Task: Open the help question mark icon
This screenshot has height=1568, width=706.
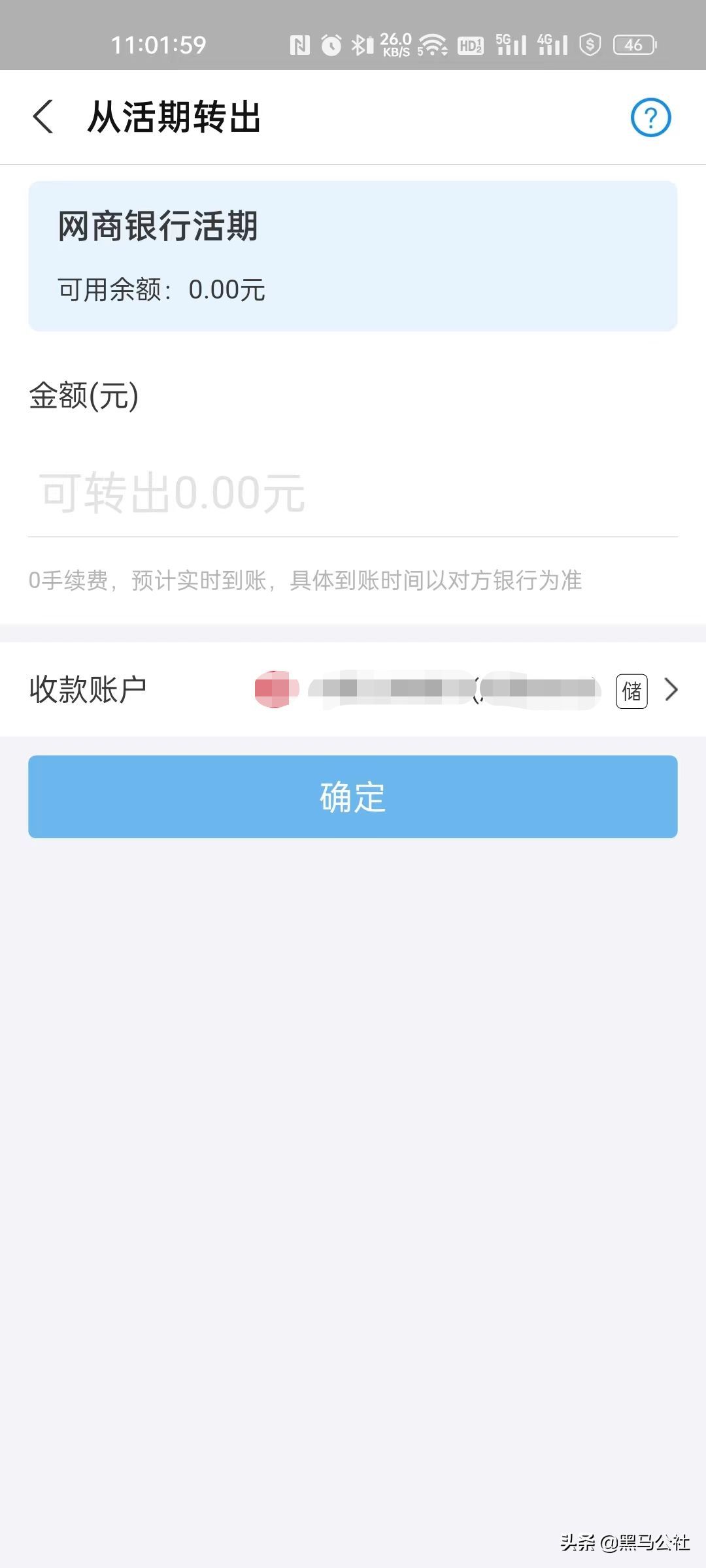Action: tap(652, 118)
